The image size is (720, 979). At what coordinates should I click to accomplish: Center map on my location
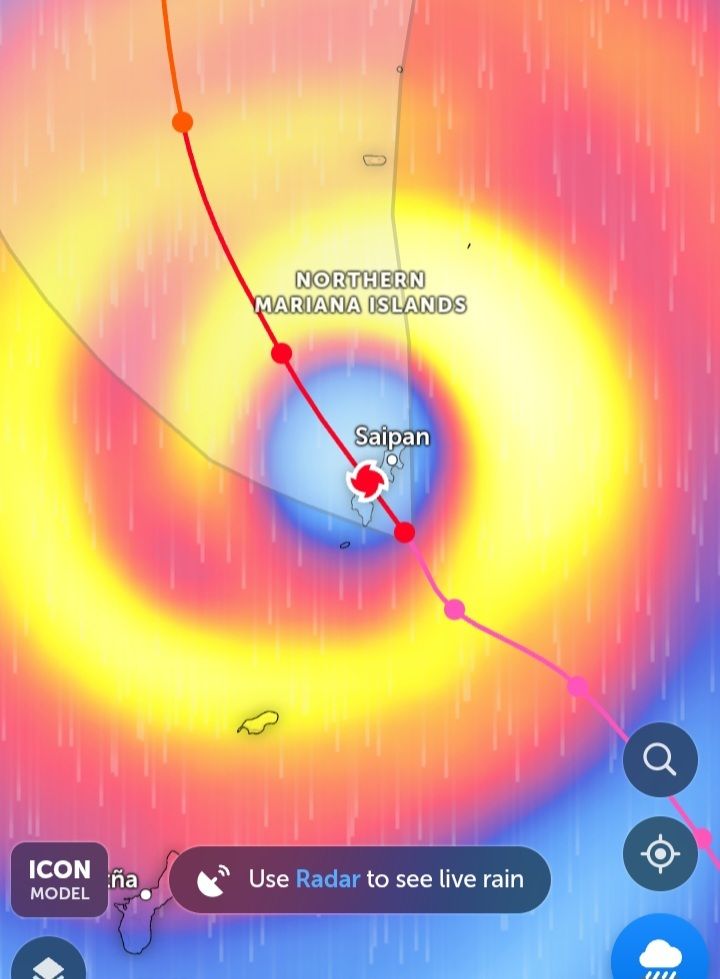pos(660,855)
